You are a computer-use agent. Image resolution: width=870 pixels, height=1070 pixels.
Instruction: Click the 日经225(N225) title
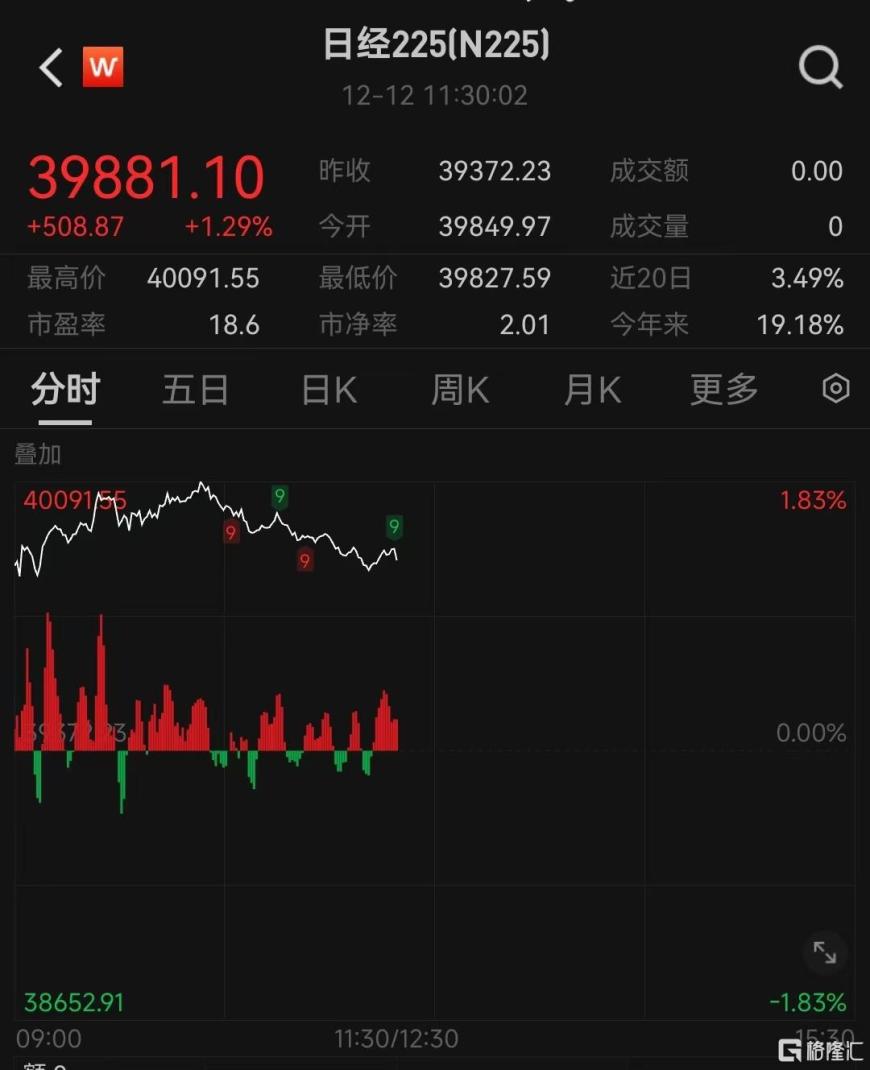434,45
